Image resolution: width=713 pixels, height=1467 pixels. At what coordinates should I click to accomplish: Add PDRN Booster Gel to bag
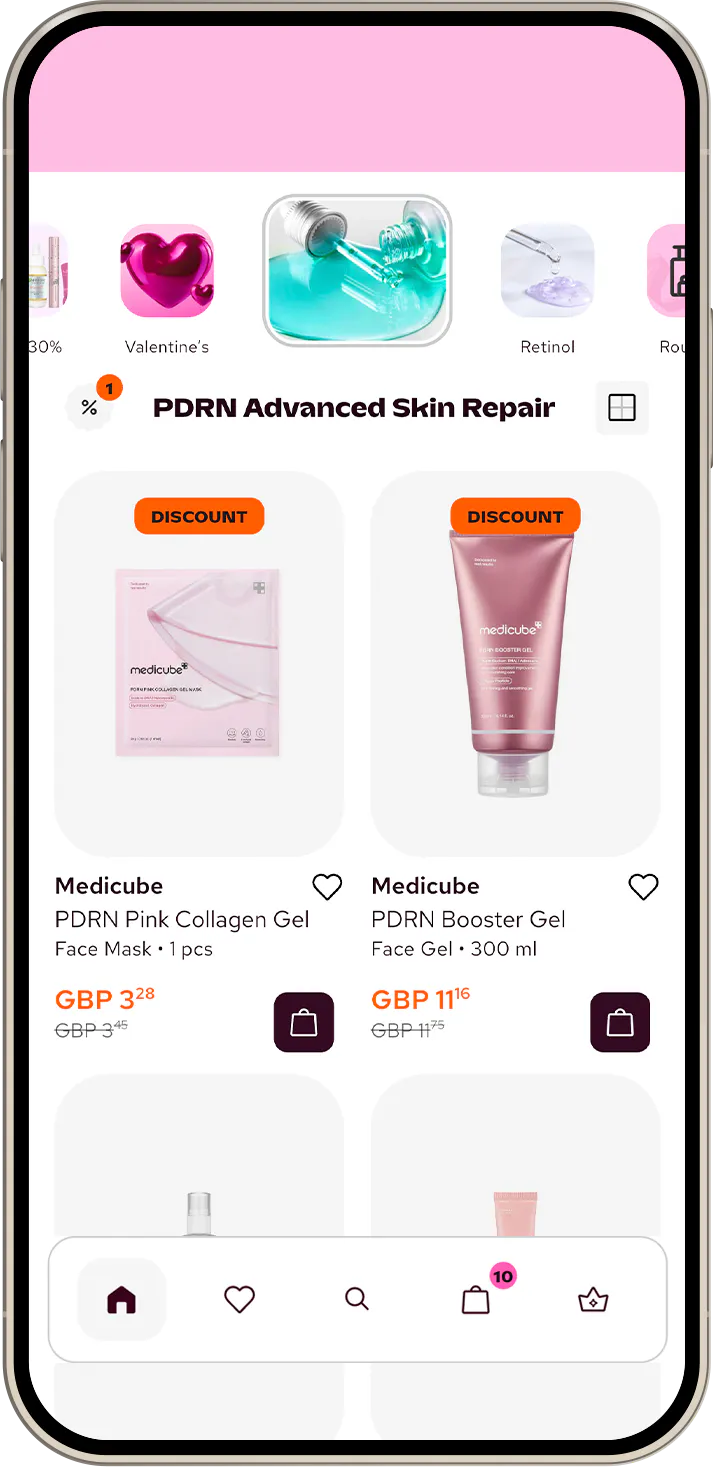coord(620,1022)
